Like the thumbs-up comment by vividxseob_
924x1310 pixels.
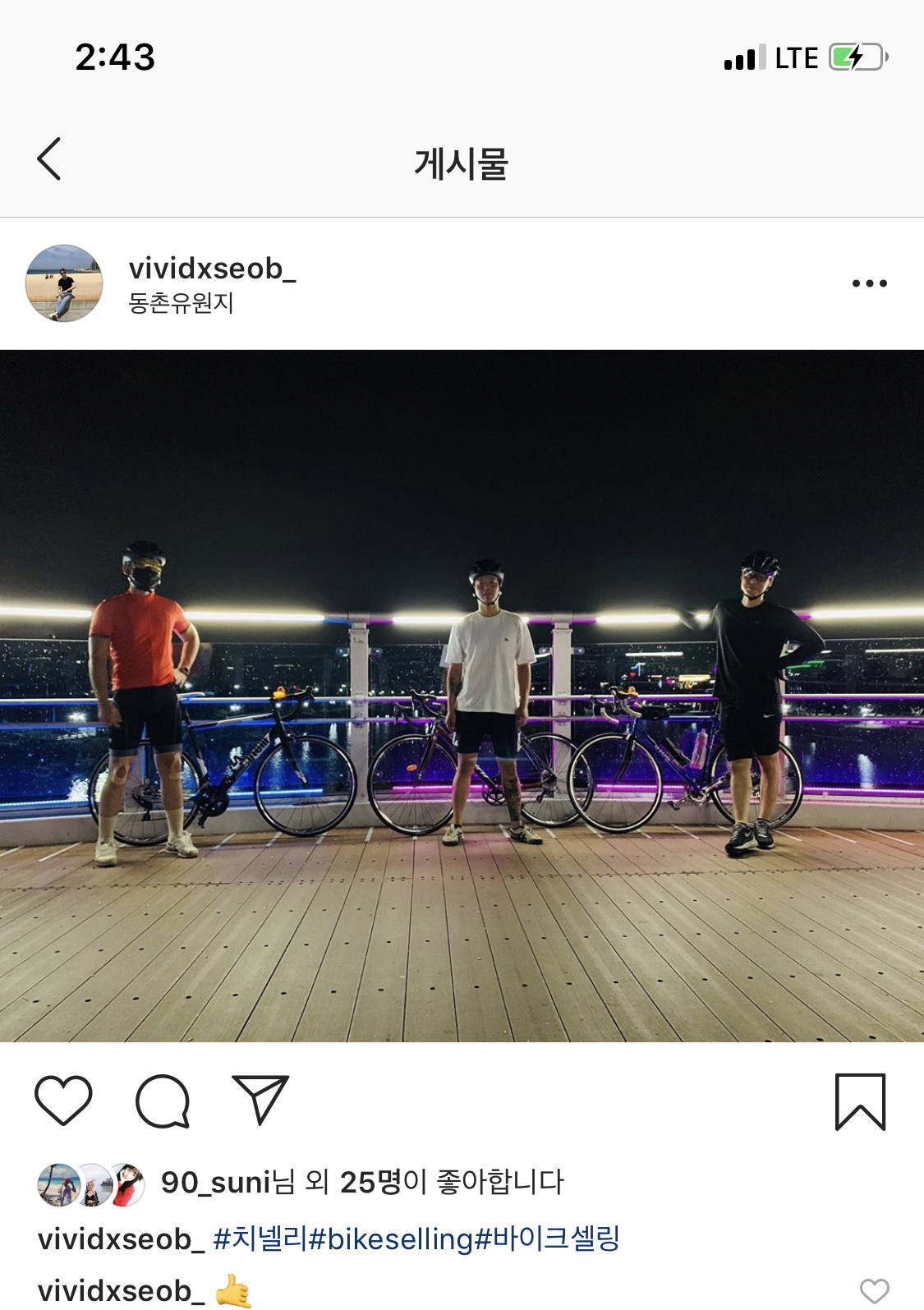click(874, 1290)
